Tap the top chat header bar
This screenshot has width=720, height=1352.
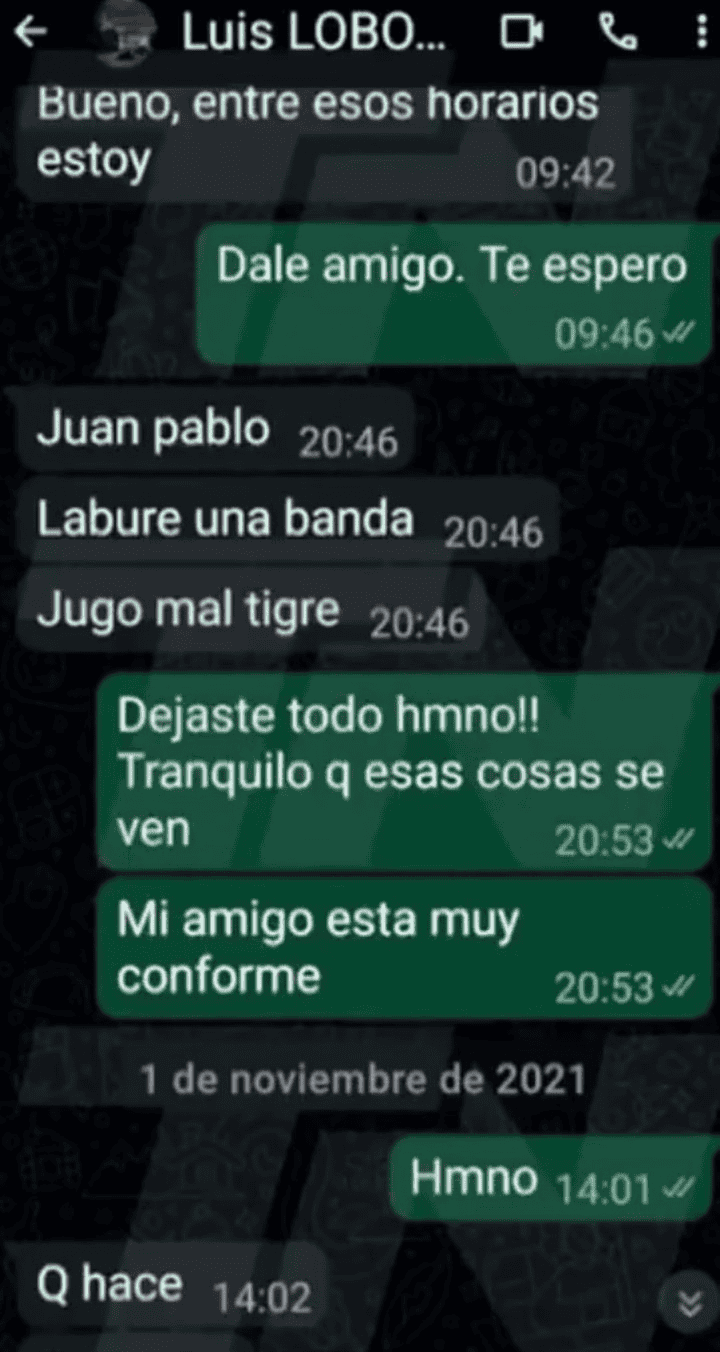click(x=360, y=32)
